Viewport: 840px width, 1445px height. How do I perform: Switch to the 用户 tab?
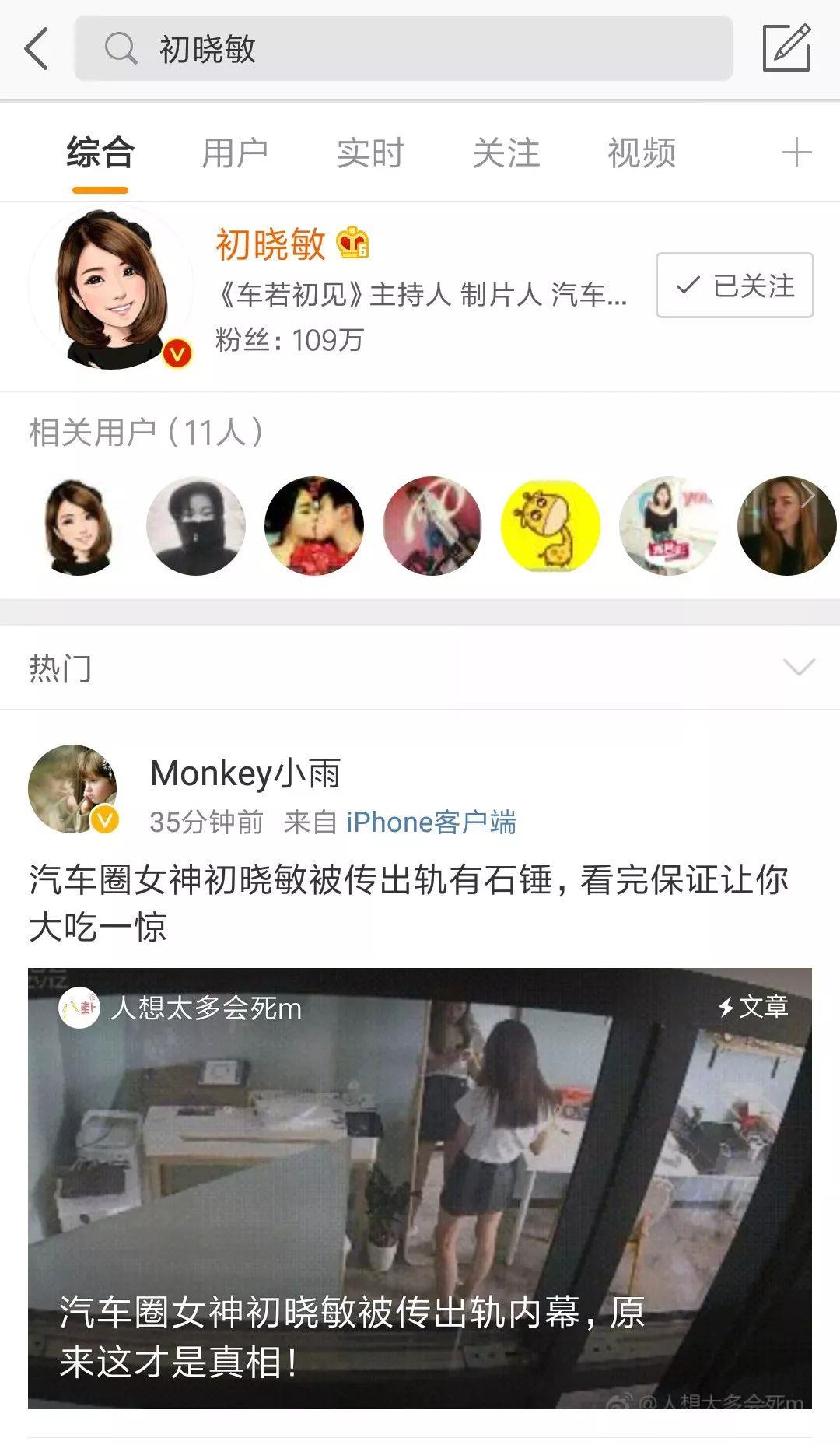pos(235,153)
